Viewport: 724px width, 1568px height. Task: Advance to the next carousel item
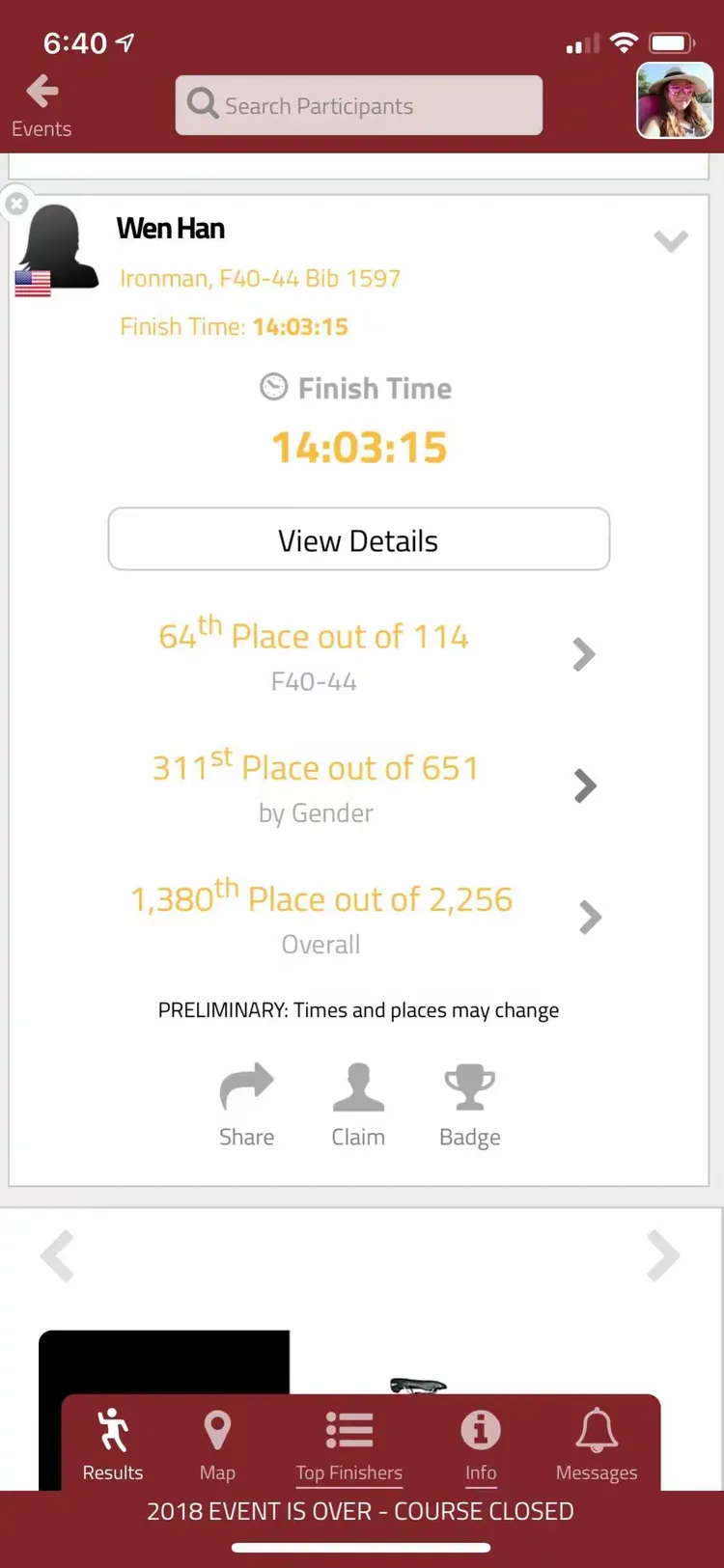tap(663, 1255)
